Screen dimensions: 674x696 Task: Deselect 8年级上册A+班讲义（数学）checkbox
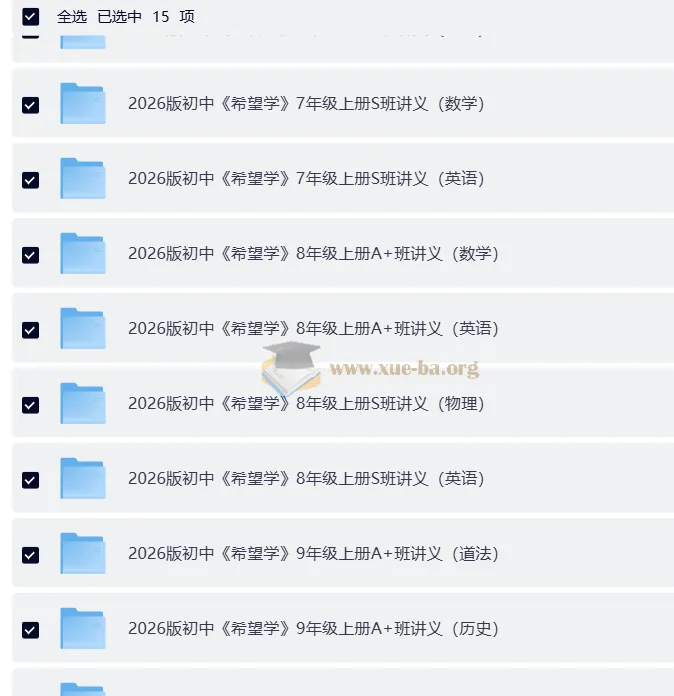click(x=30, y=255)
